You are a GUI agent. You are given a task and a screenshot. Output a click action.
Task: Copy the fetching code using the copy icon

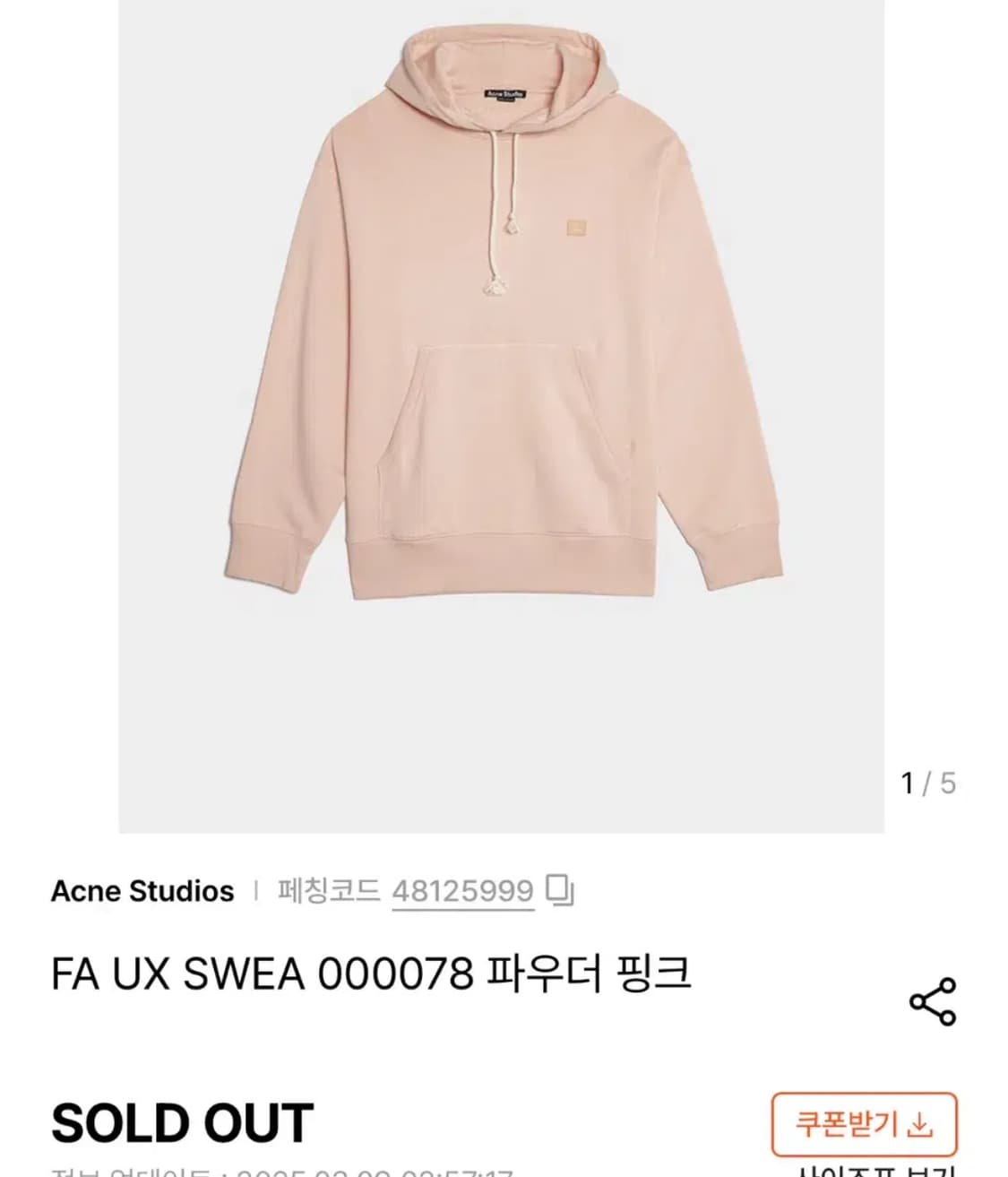pos(560,891)
